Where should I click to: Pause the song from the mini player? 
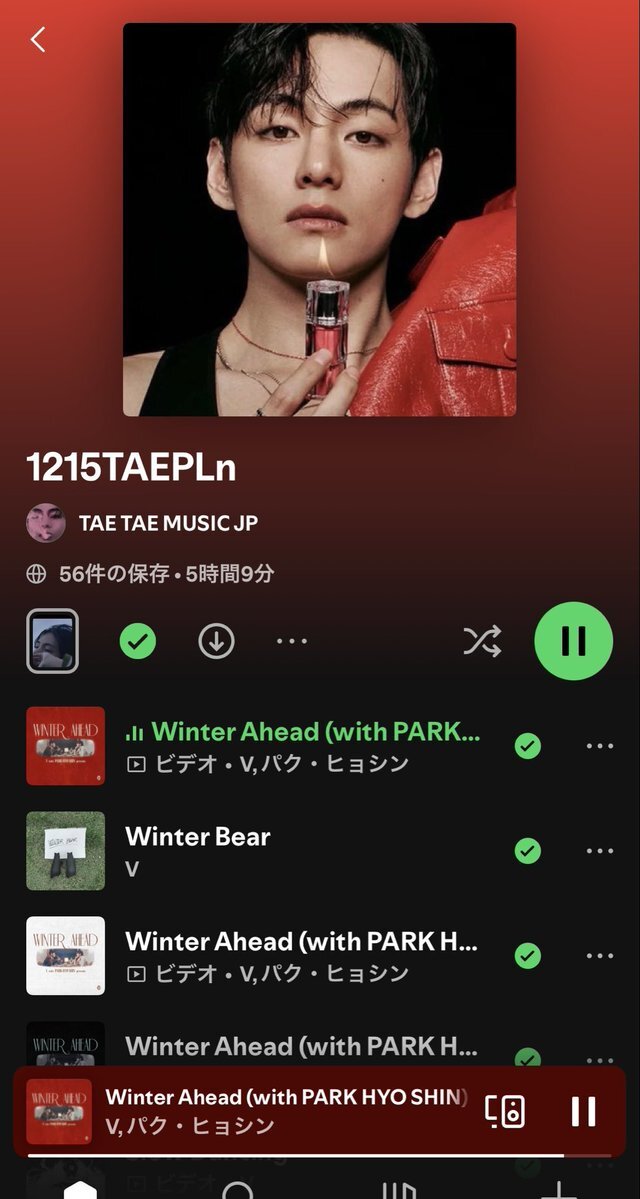(x=583, y=1111)
